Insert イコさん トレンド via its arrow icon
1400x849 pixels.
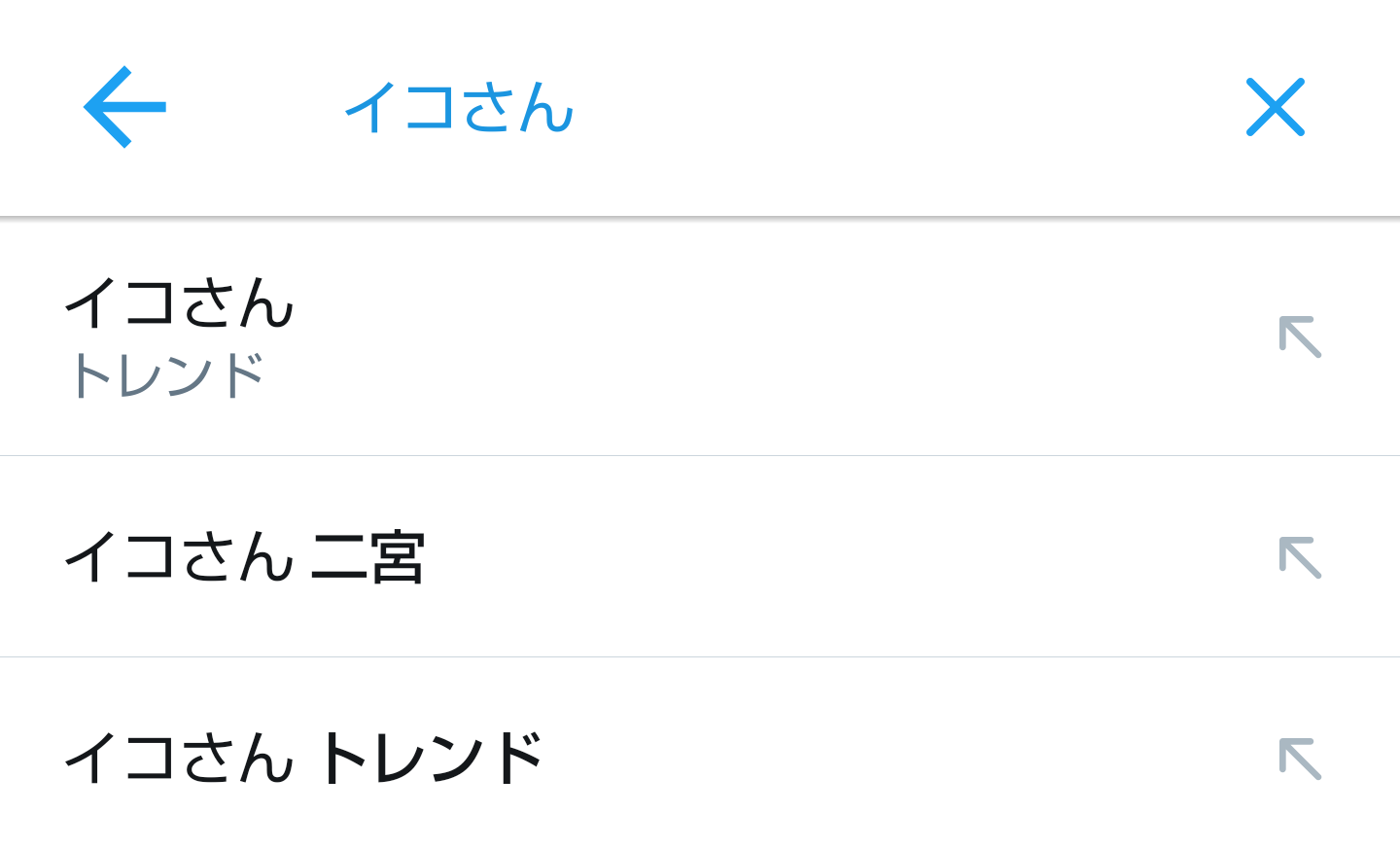(1300, 760)
